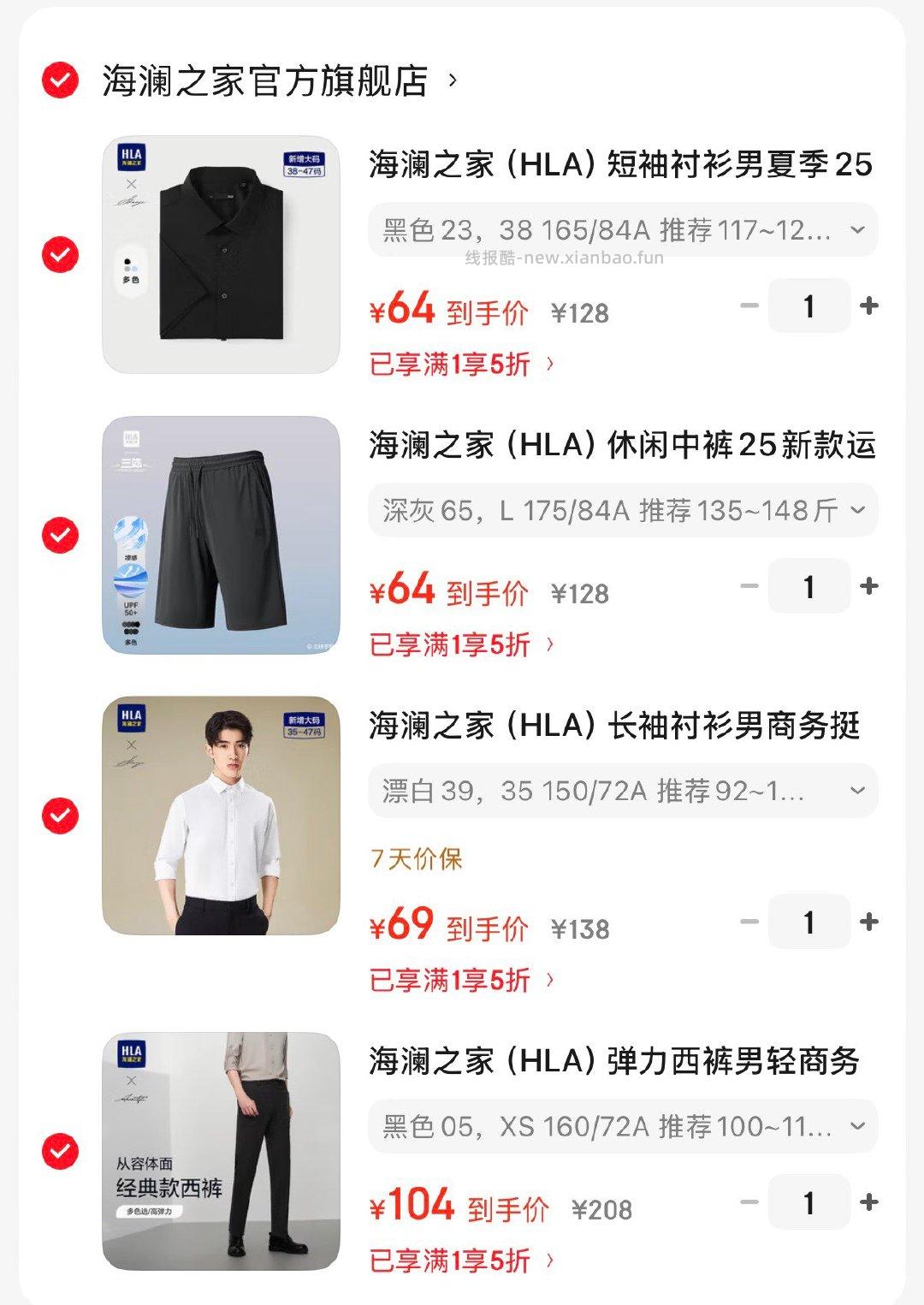Deselect the 弹力西裤 suit trousers item

coord(58,1150)
